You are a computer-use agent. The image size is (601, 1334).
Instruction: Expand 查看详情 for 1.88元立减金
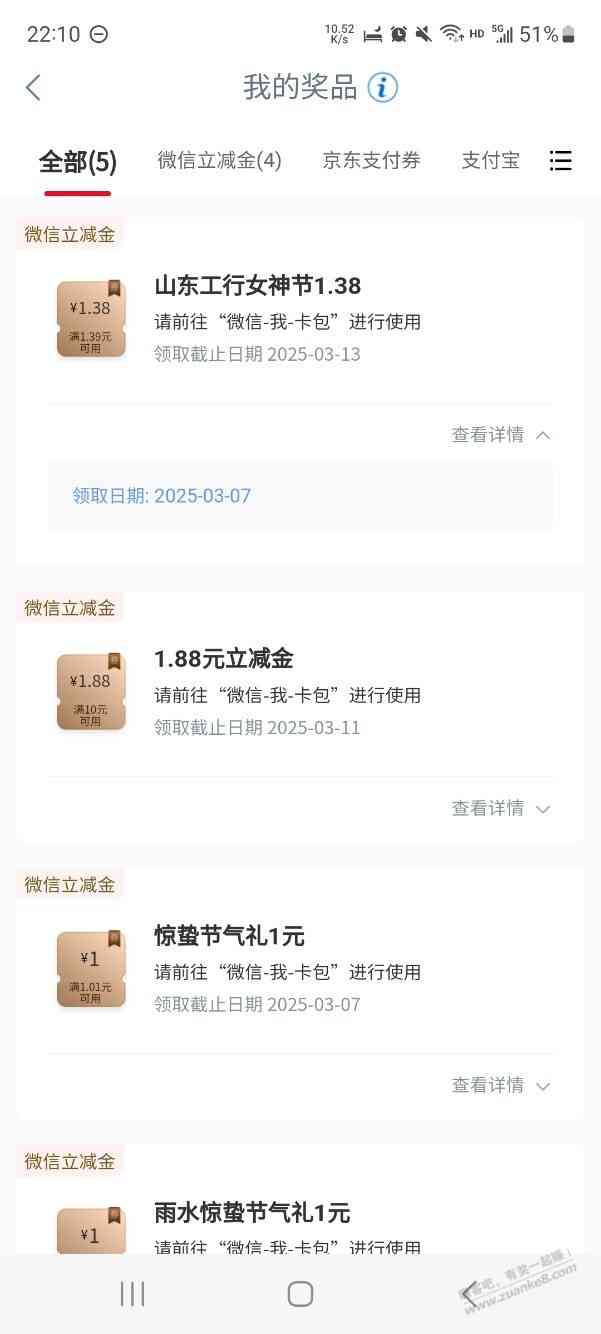click(x=501, y=808)
